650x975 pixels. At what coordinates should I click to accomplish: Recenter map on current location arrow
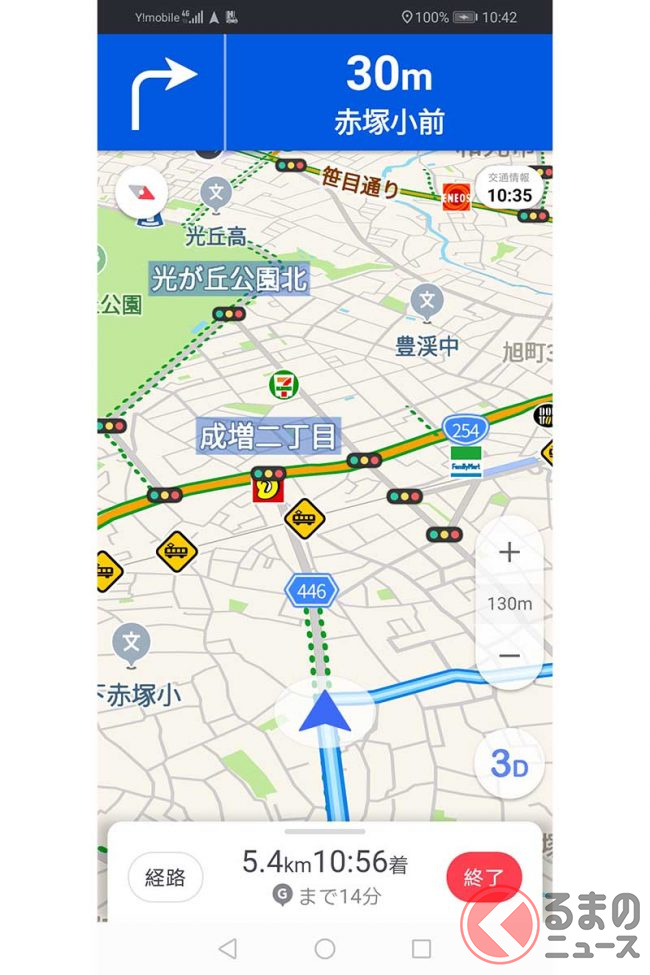324,712
